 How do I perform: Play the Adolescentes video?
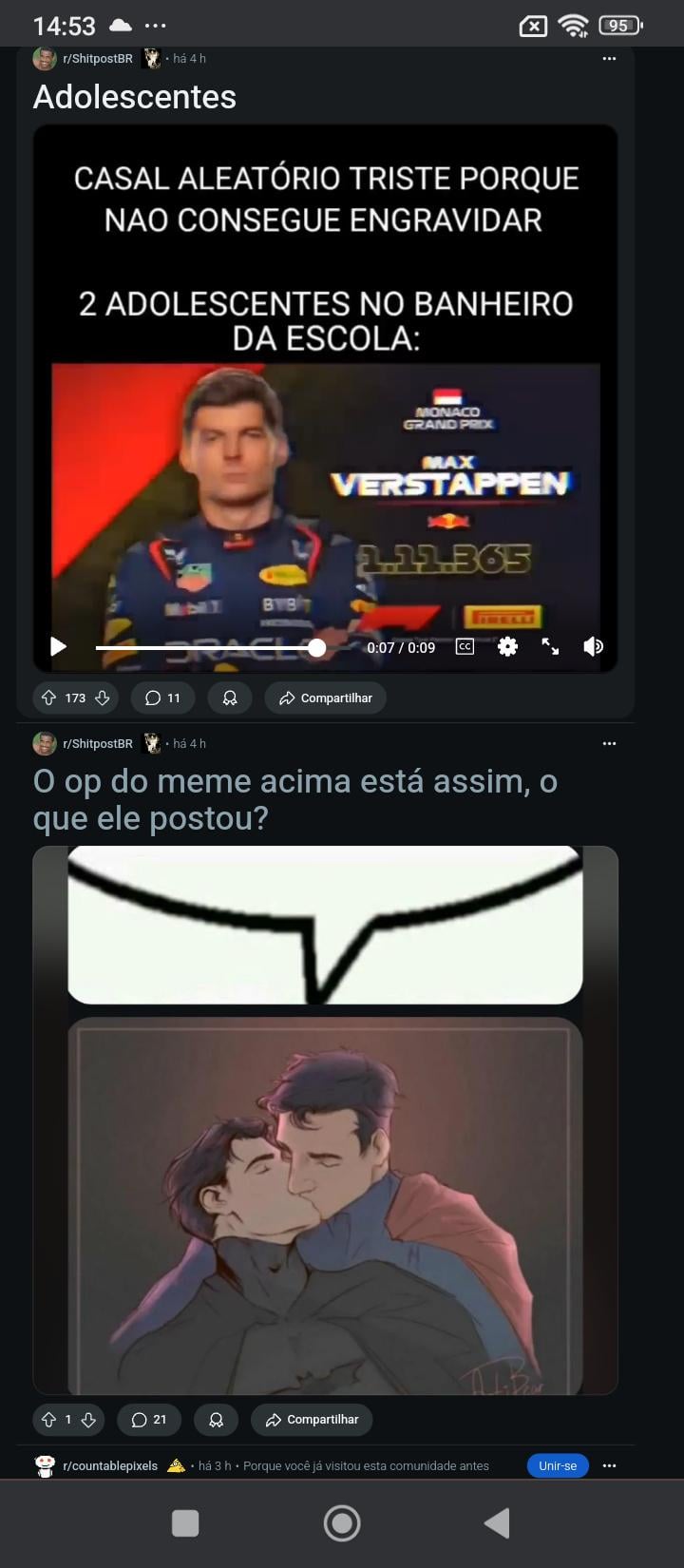click(58, 647)
